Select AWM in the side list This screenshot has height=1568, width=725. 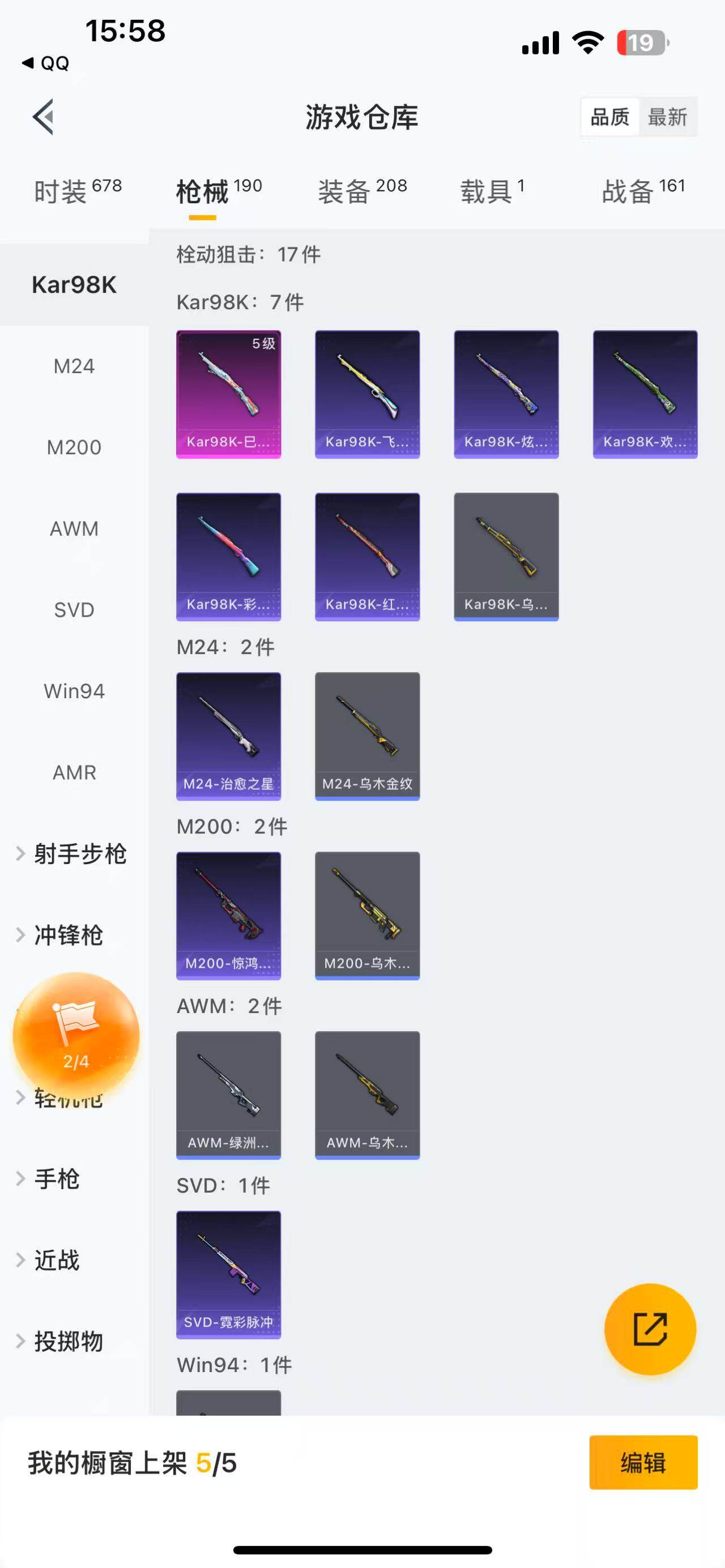pyautogui.click(x=74, y=528)
